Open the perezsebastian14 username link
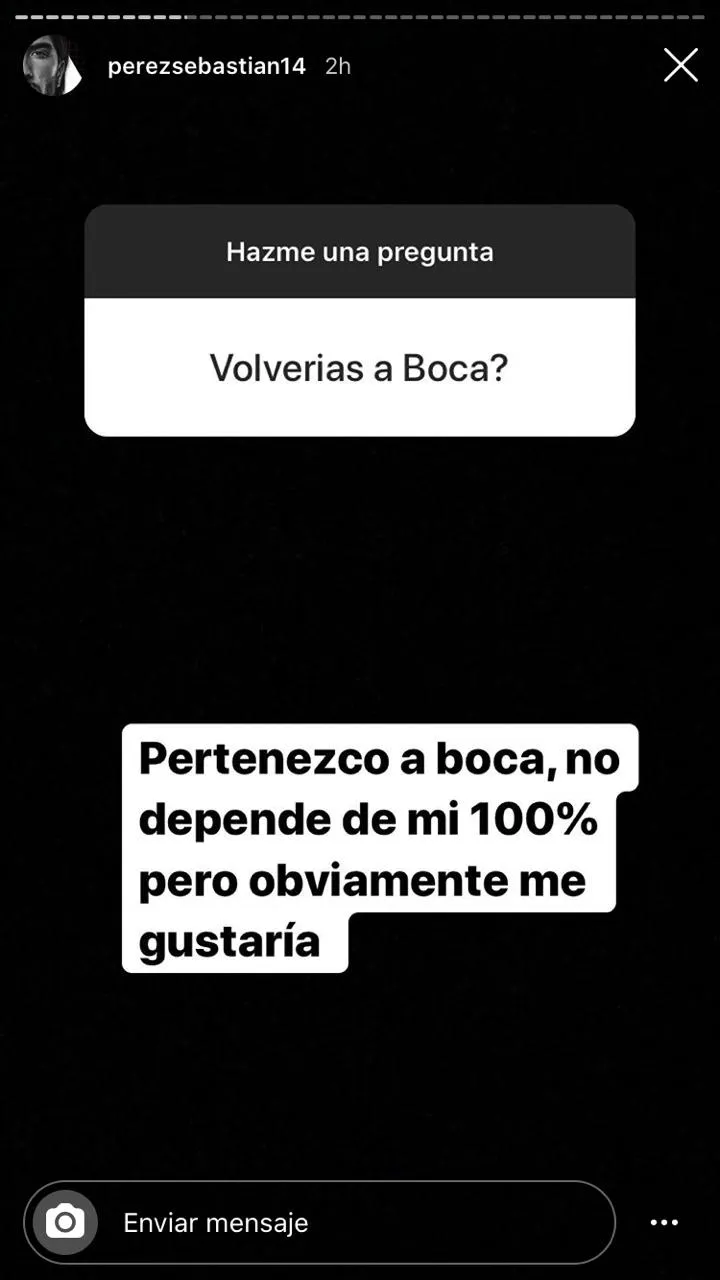 tap(207, 66)
